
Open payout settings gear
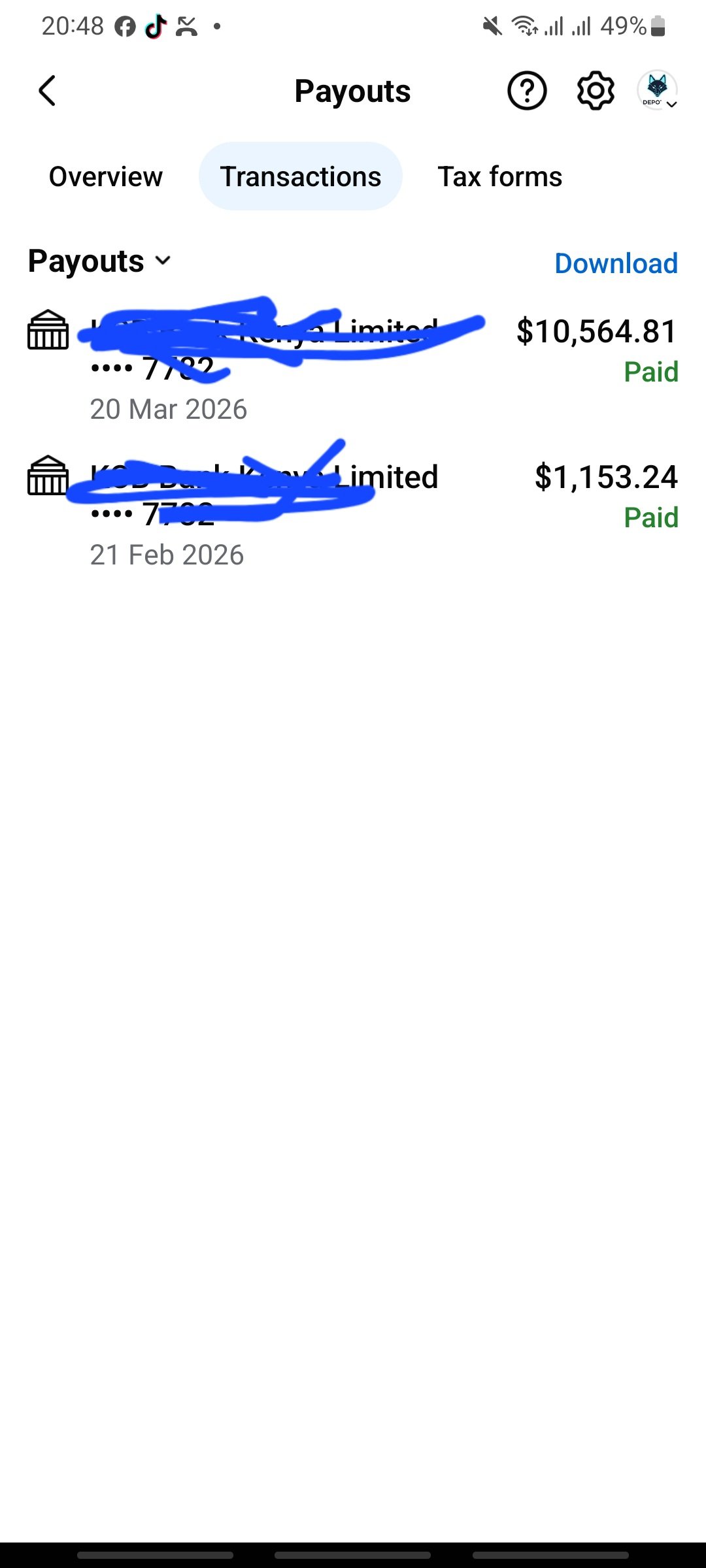[596, 91]
